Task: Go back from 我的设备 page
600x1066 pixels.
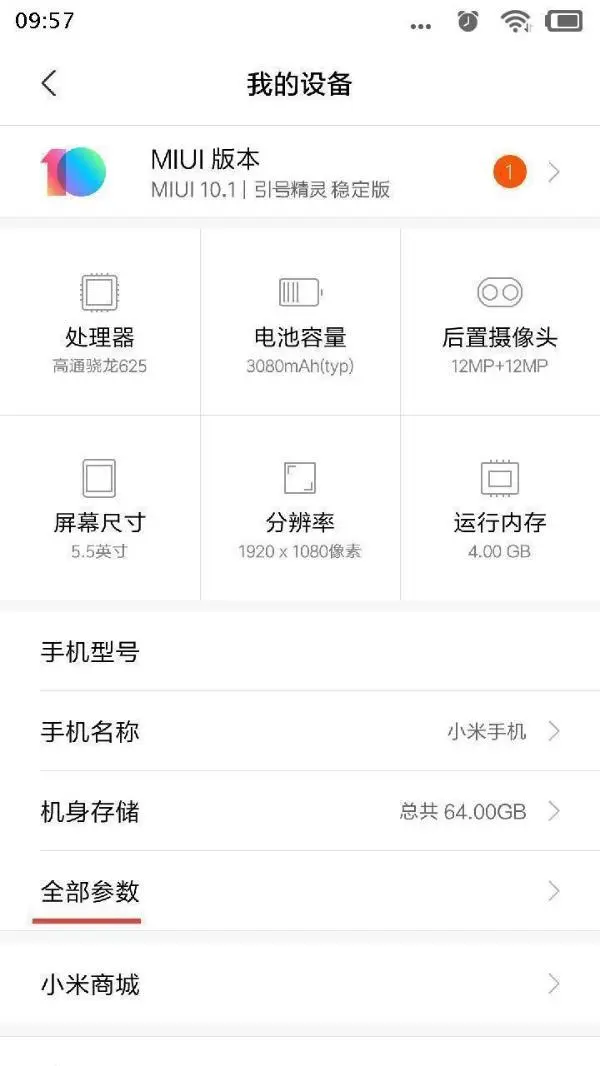Action: pos(49,84)
